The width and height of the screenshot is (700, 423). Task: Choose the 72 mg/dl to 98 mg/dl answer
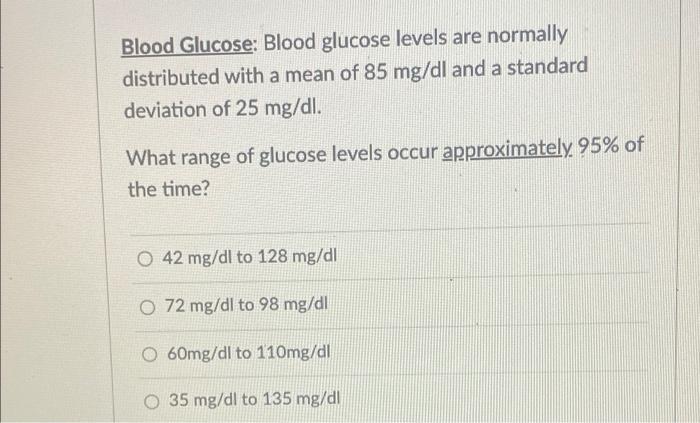(149, 305)
